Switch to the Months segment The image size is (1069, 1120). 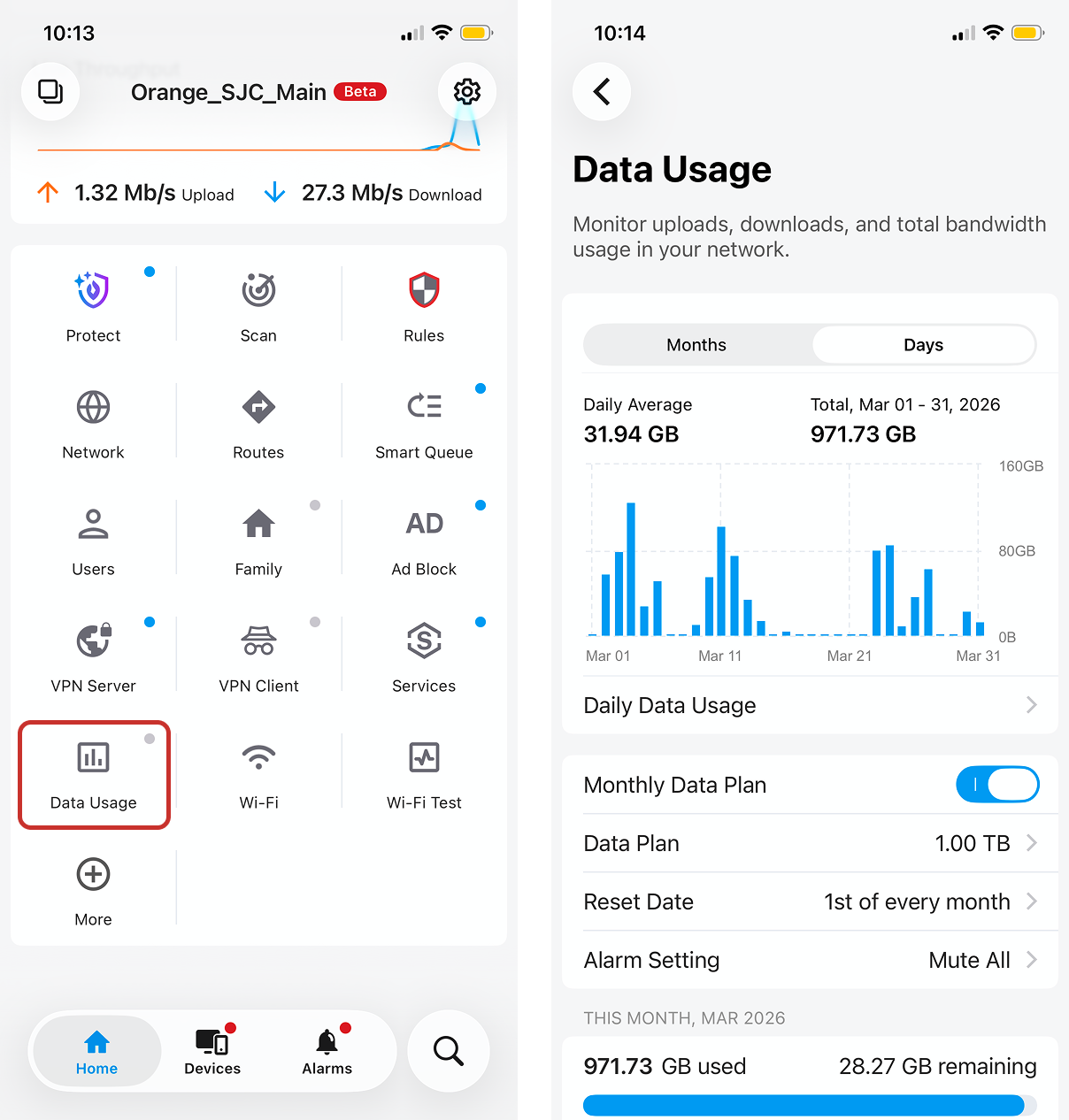(696, 345)
